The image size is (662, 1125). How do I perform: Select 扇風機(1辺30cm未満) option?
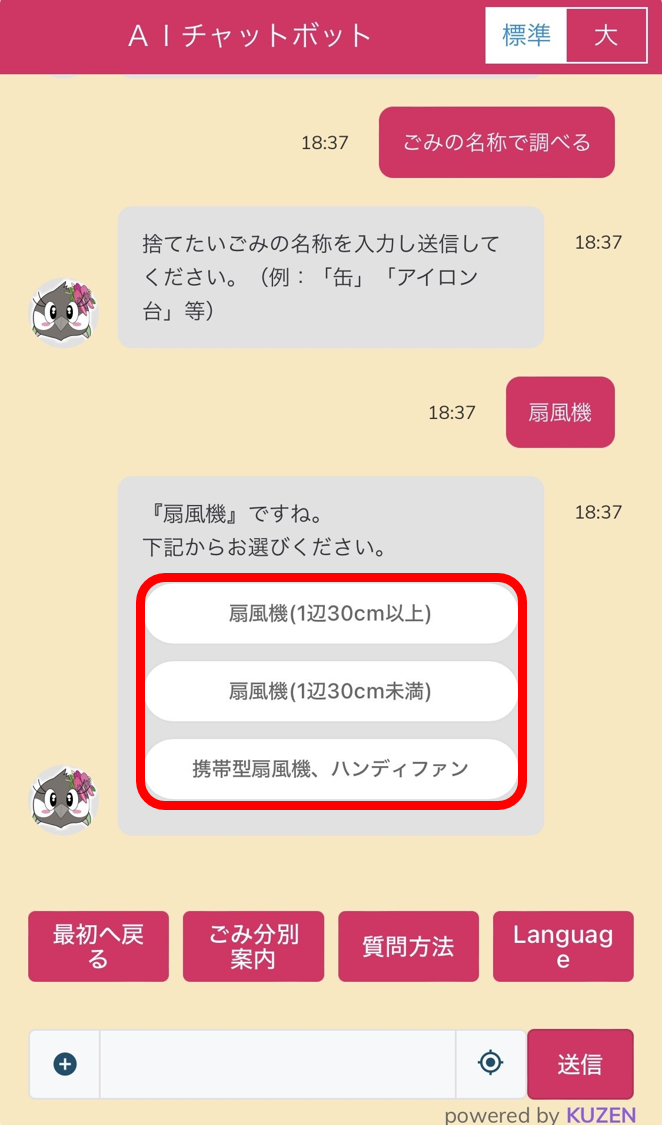(330, 691)
